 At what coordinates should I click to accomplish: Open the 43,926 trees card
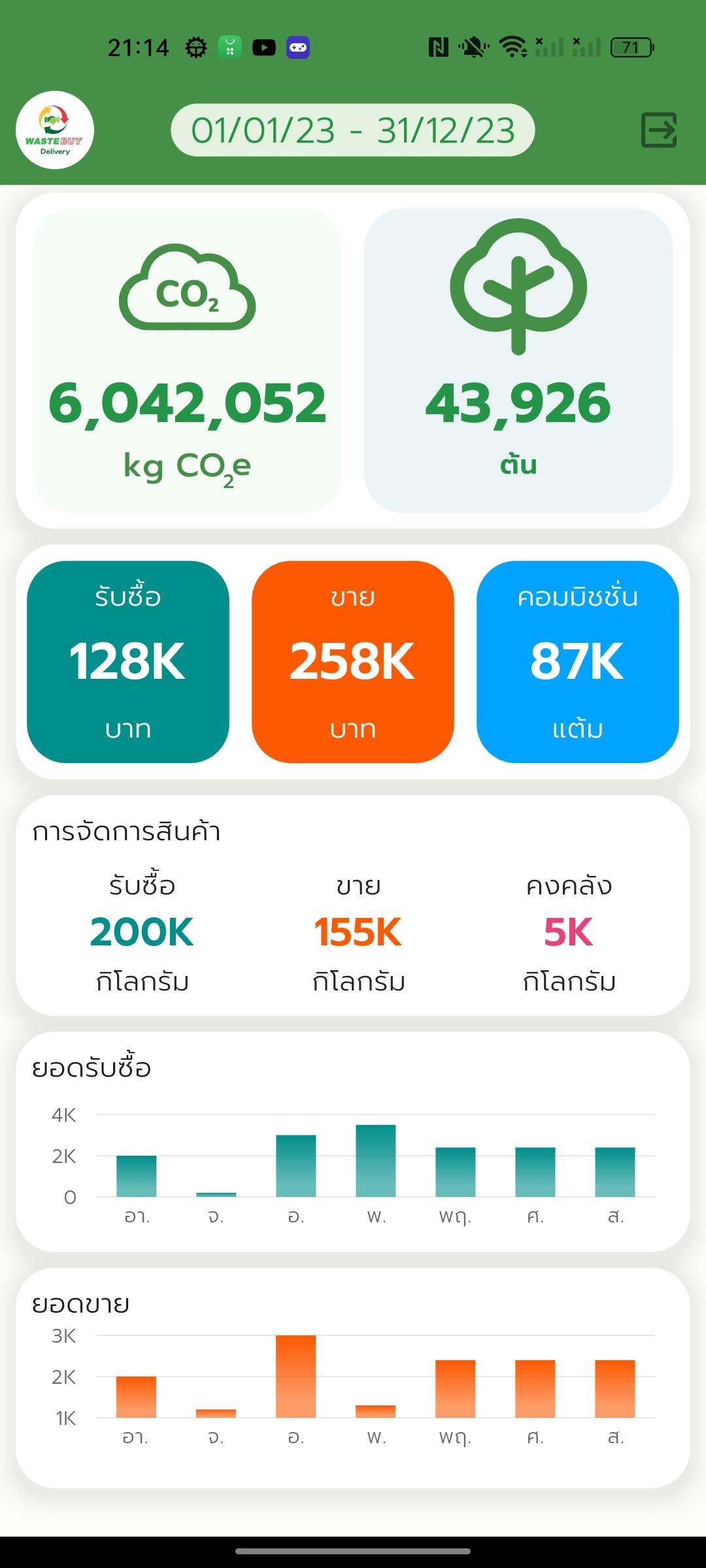pos(518,361)
